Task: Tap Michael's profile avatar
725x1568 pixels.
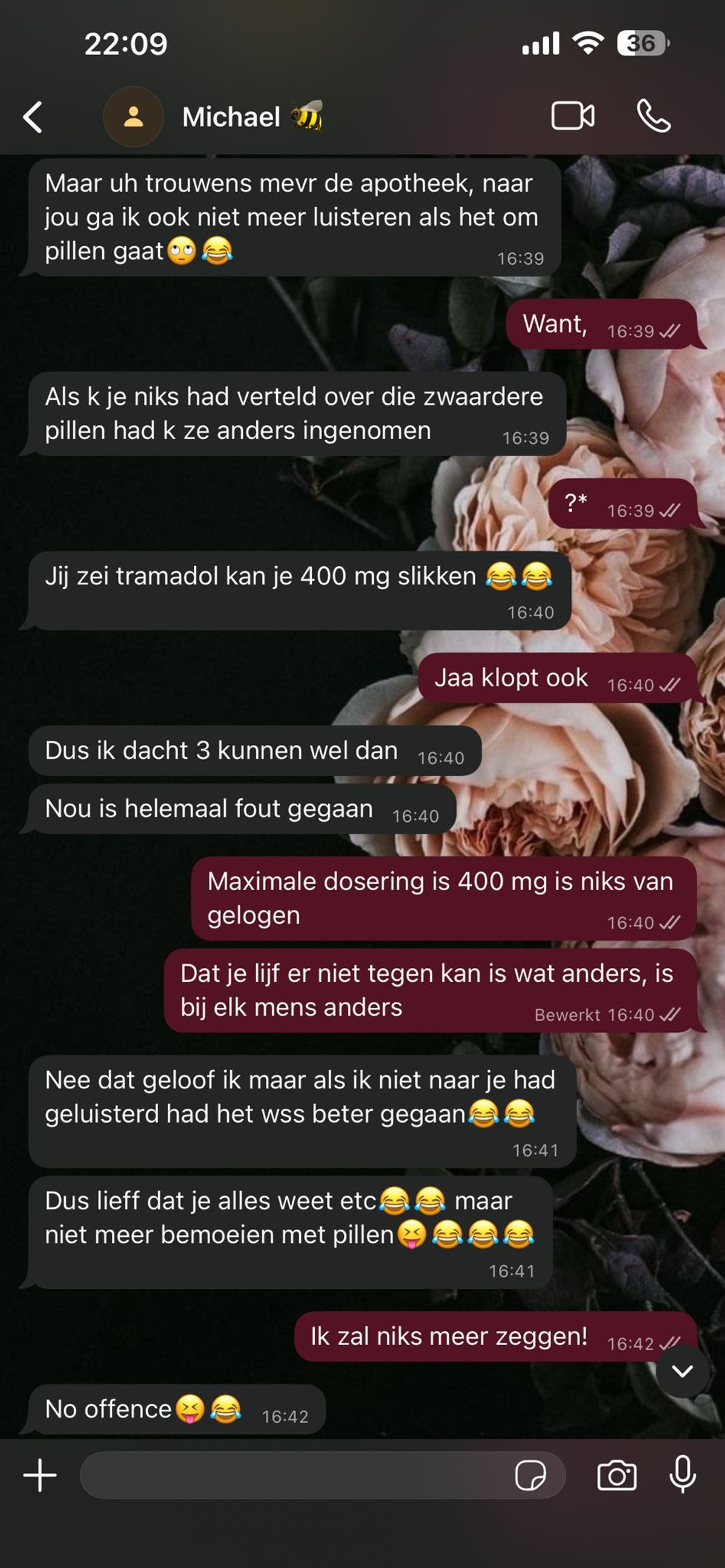Action: (x=134, y=117)
